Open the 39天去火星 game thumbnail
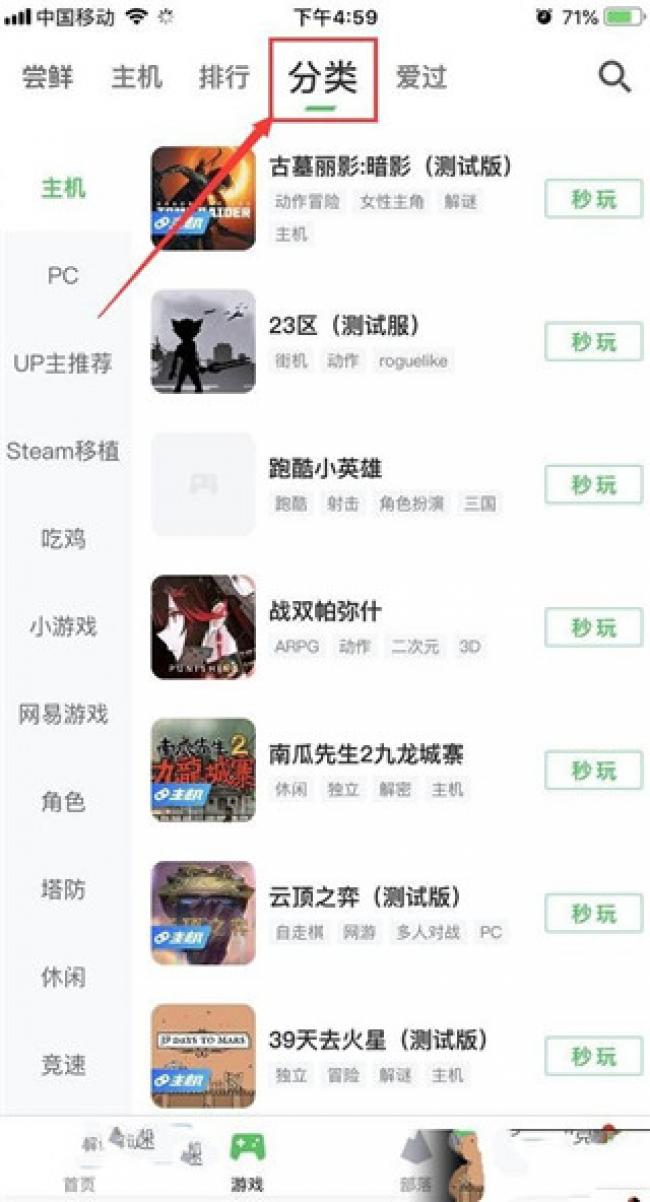The height and width of the screenshot is (1202, 650). (x=203, y=1055)
